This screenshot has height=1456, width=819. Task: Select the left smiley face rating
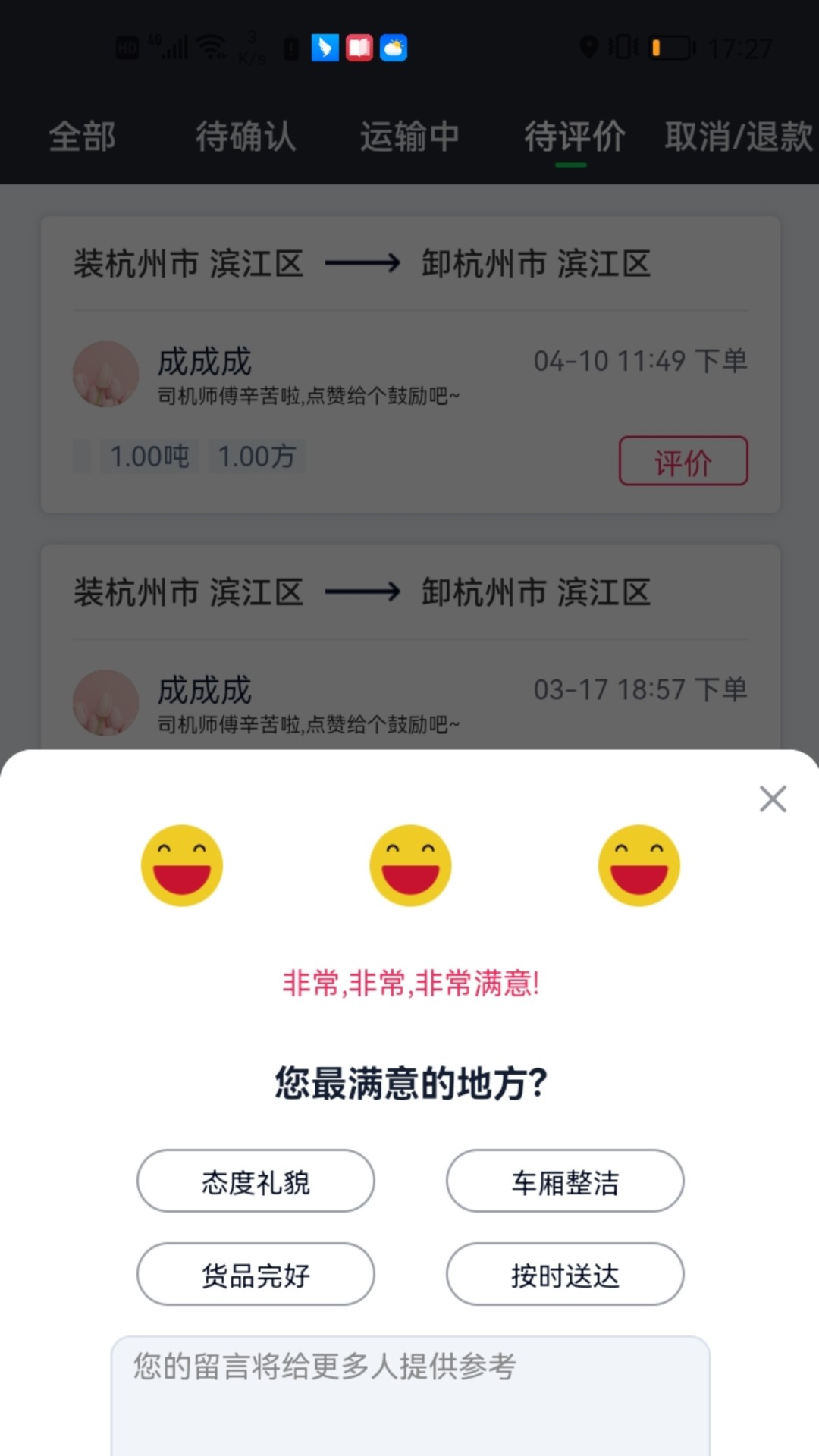coord(183,864)
